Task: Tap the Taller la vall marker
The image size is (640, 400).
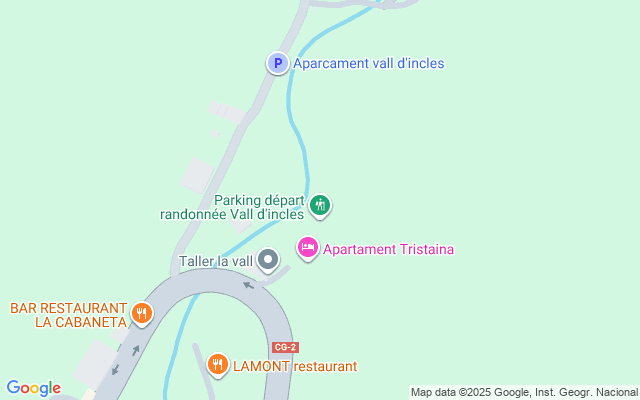Action: [x=268, y=261]
